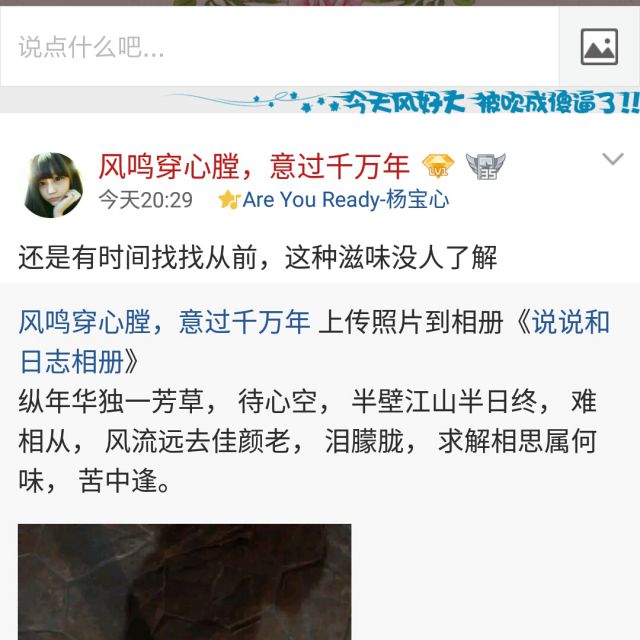Open the yellow diamond VIP badge
Viewport: 640px width, 640px height.
click(x=438, y=166)
